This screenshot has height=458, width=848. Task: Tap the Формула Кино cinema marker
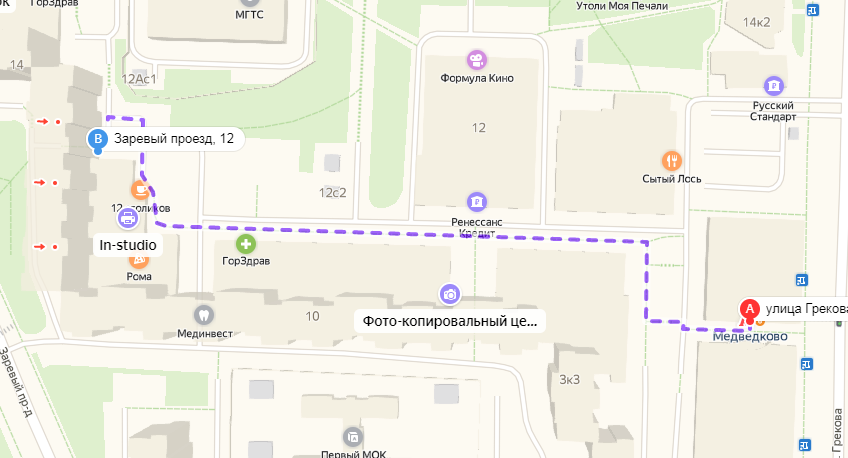pyautogui.click(x=476, y=59)
